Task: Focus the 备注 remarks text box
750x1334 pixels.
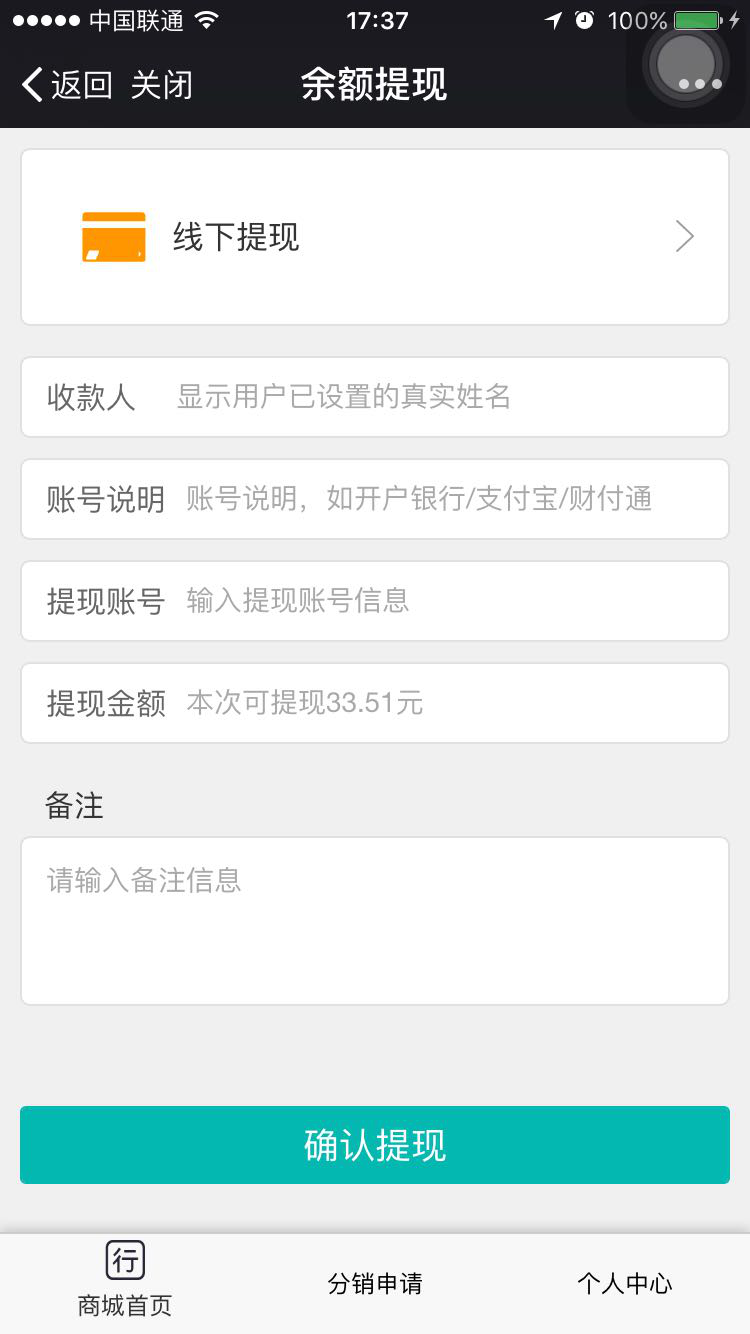Action: 375,920
